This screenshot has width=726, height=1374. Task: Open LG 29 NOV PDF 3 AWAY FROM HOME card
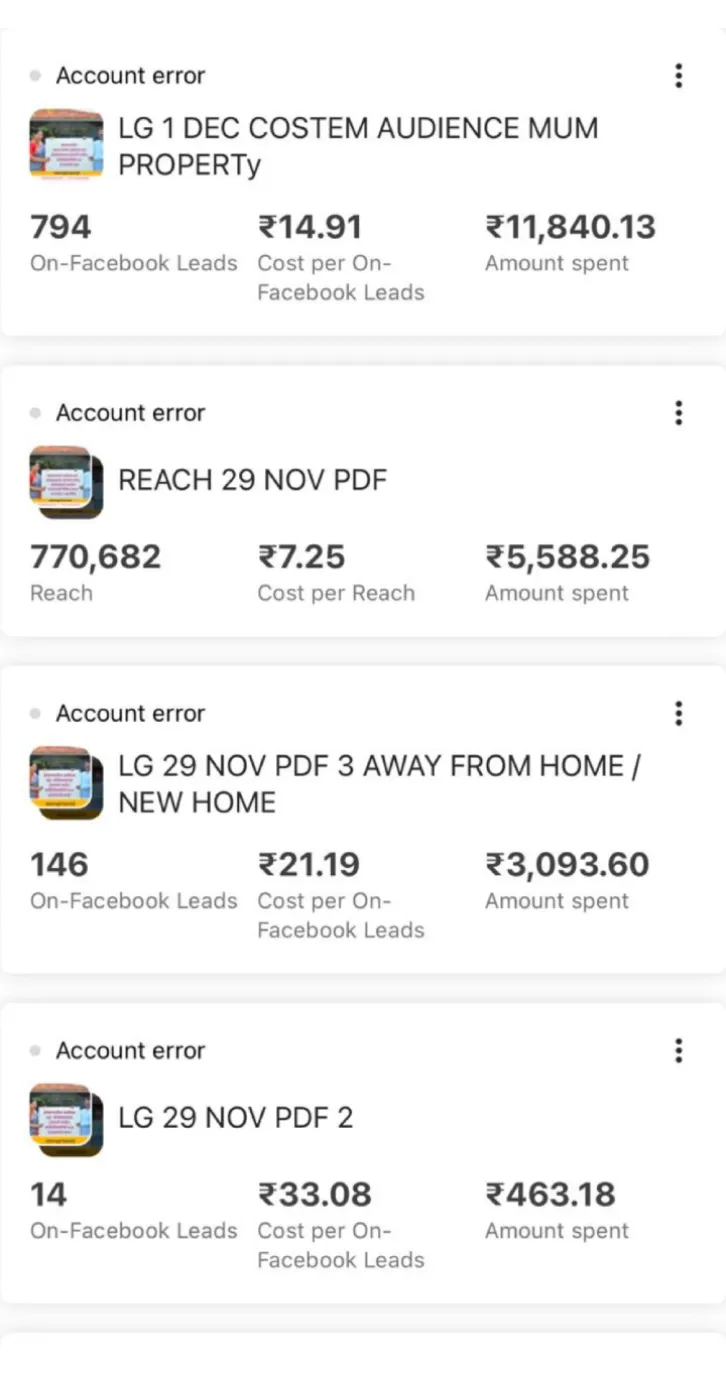380,784
